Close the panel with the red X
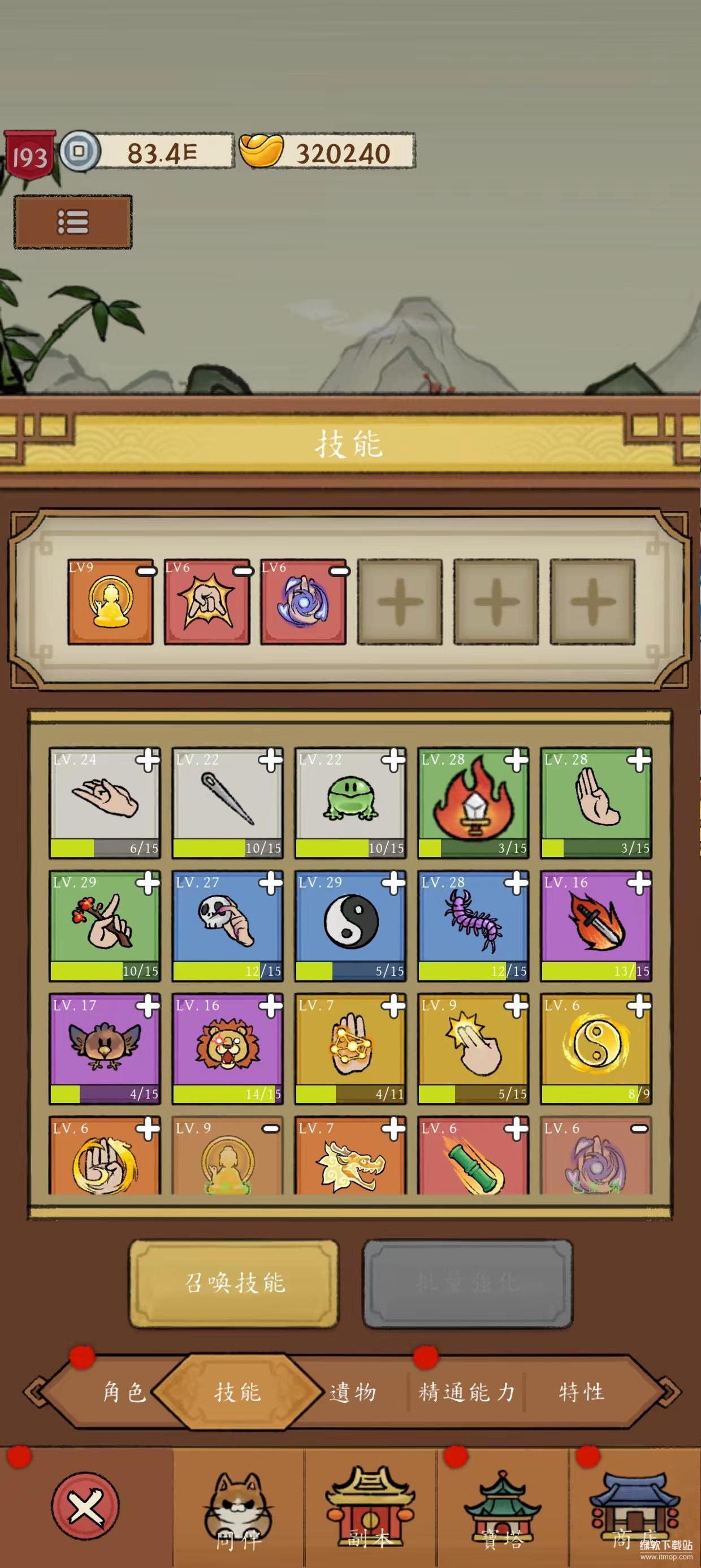Viewport: 701px width, 1568px height. click(85, 1505)
